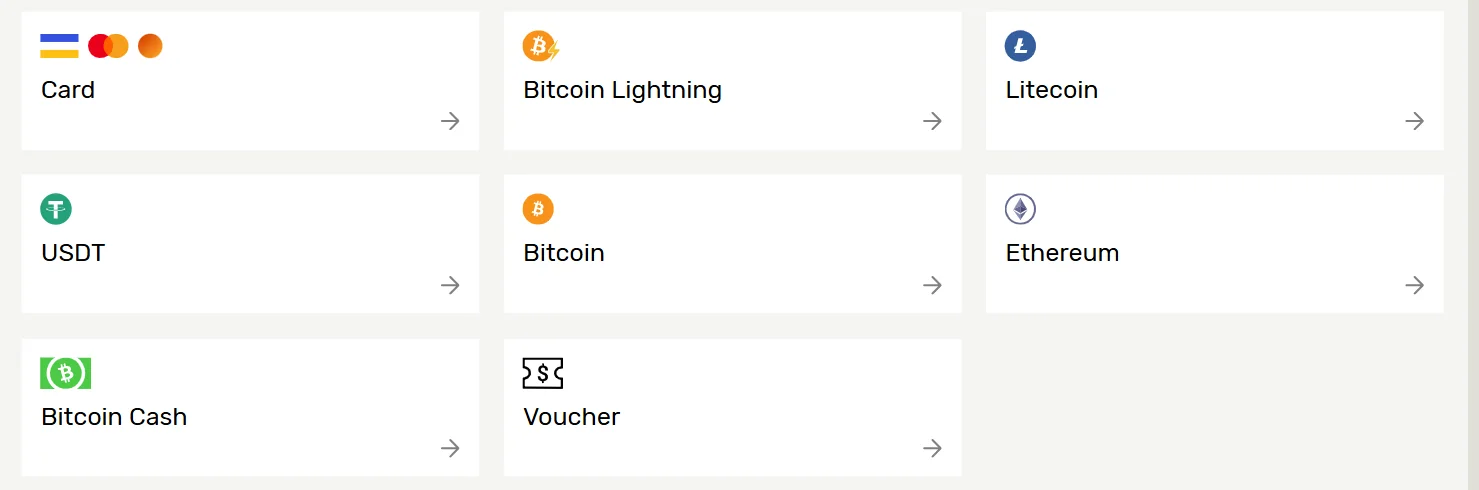Viewport: 1479px width, 490px height.
Task: Open the Voucher payment option
Action: pos(732,408)
